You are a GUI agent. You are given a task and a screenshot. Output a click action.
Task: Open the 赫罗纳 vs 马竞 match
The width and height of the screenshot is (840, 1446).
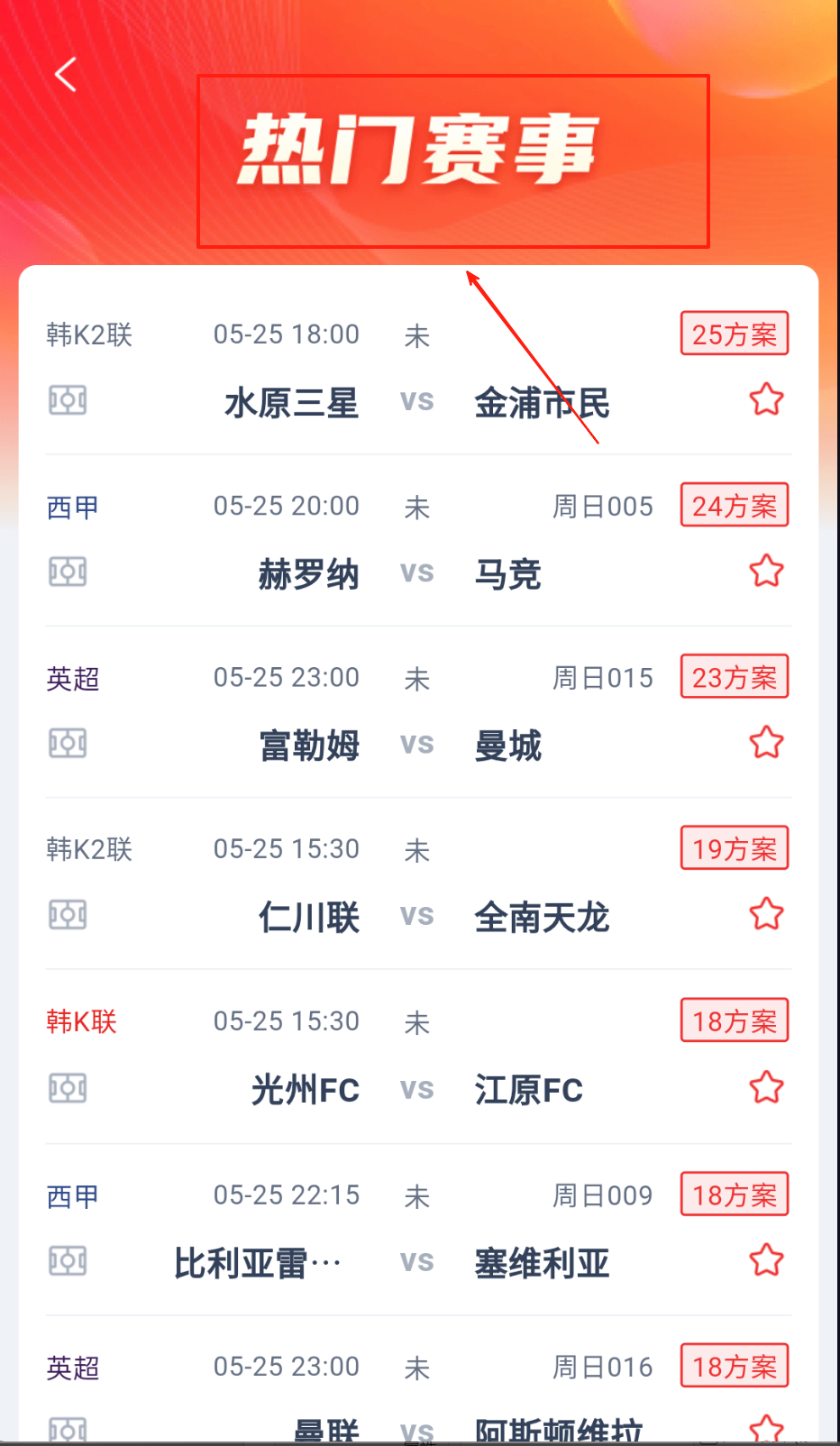416,573
